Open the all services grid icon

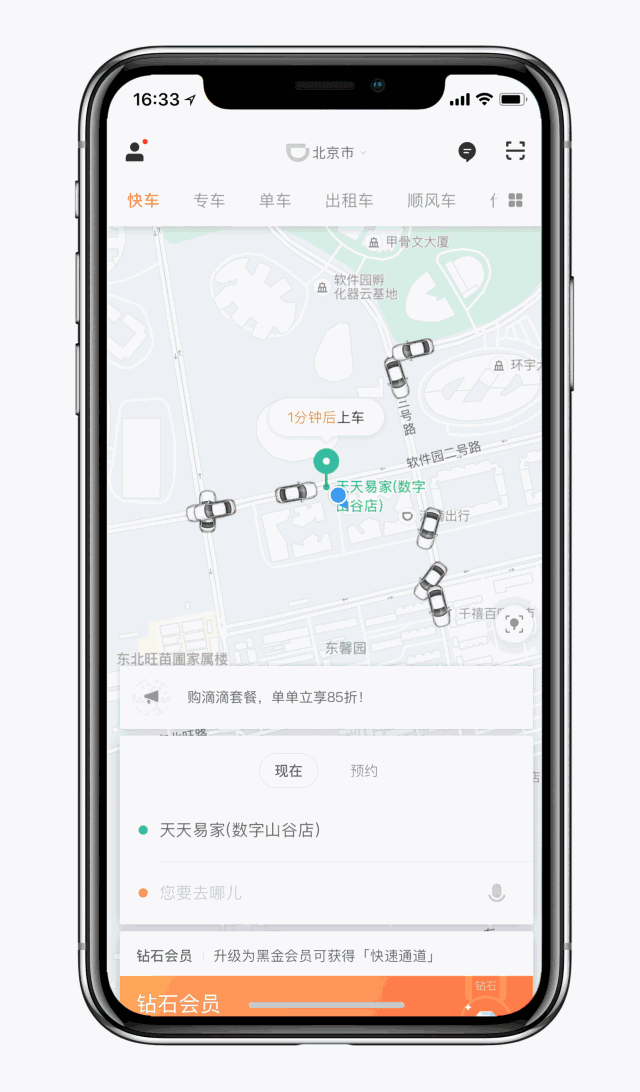[x=516, y=201]
